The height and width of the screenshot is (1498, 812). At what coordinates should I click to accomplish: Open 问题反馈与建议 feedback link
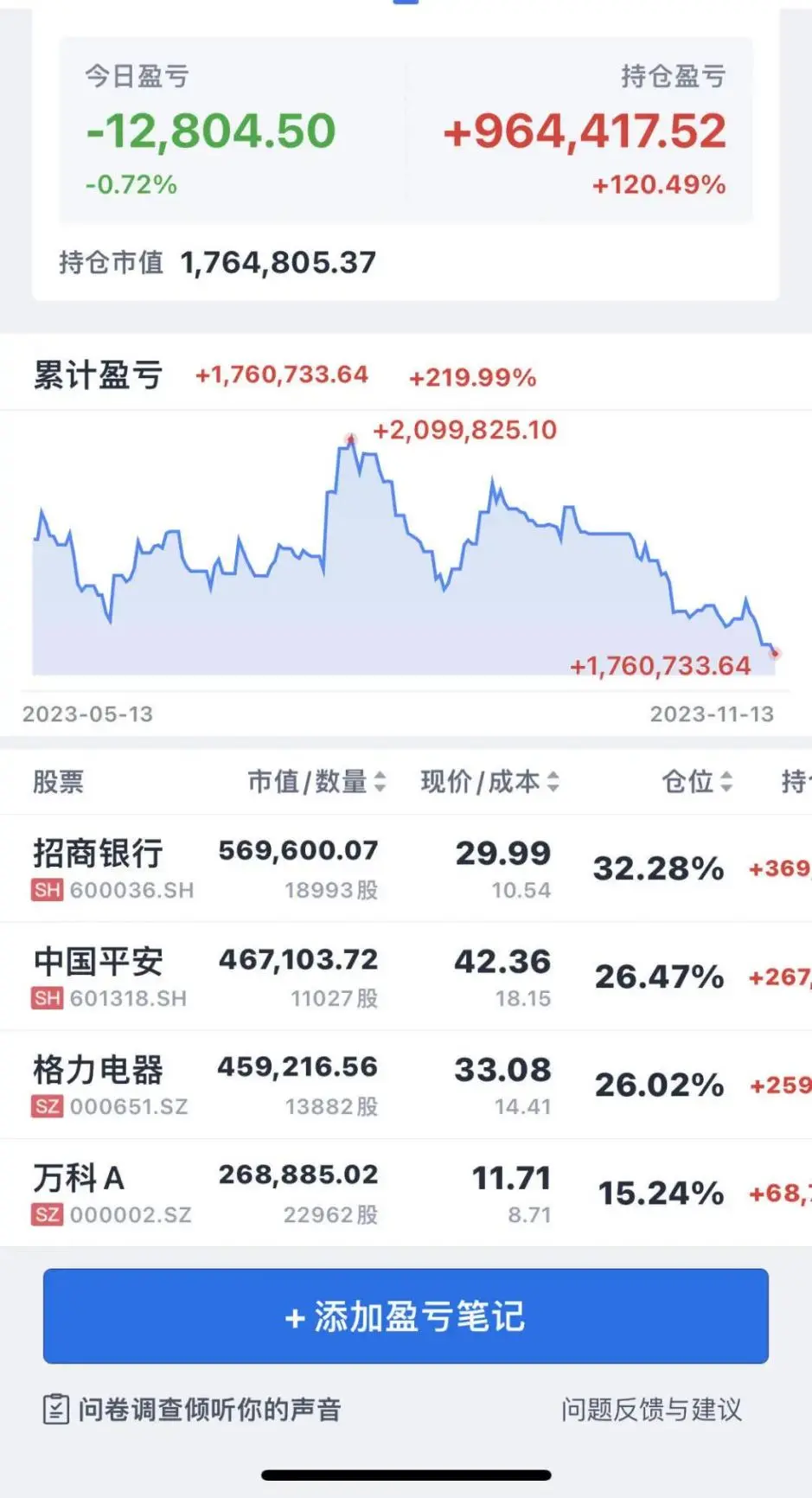click(x=651, y=1410)
